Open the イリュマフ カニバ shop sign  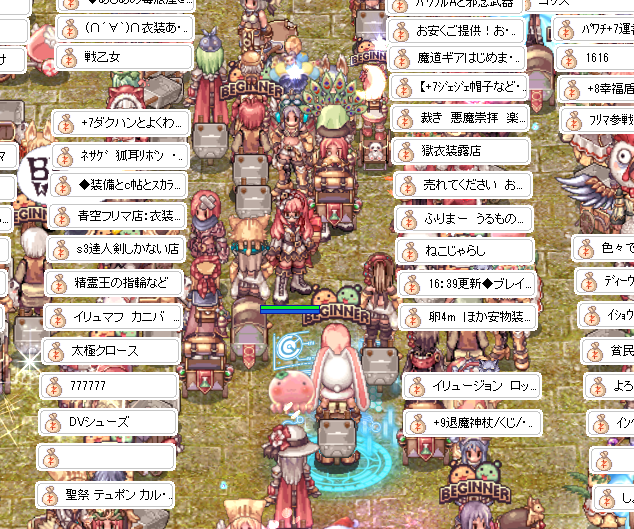[x=123, y=317]
